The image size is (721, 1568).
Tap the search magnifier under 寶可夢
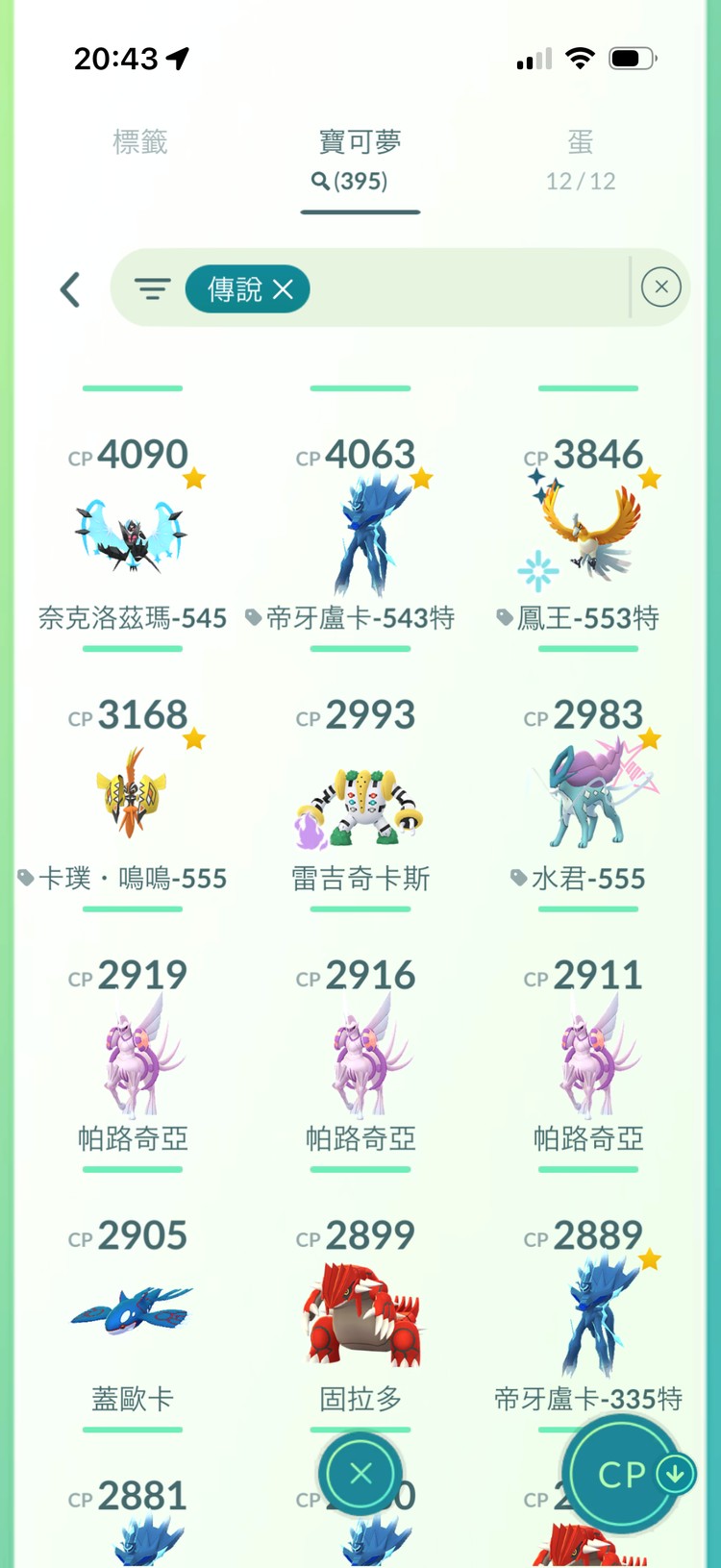click(319, 183)
